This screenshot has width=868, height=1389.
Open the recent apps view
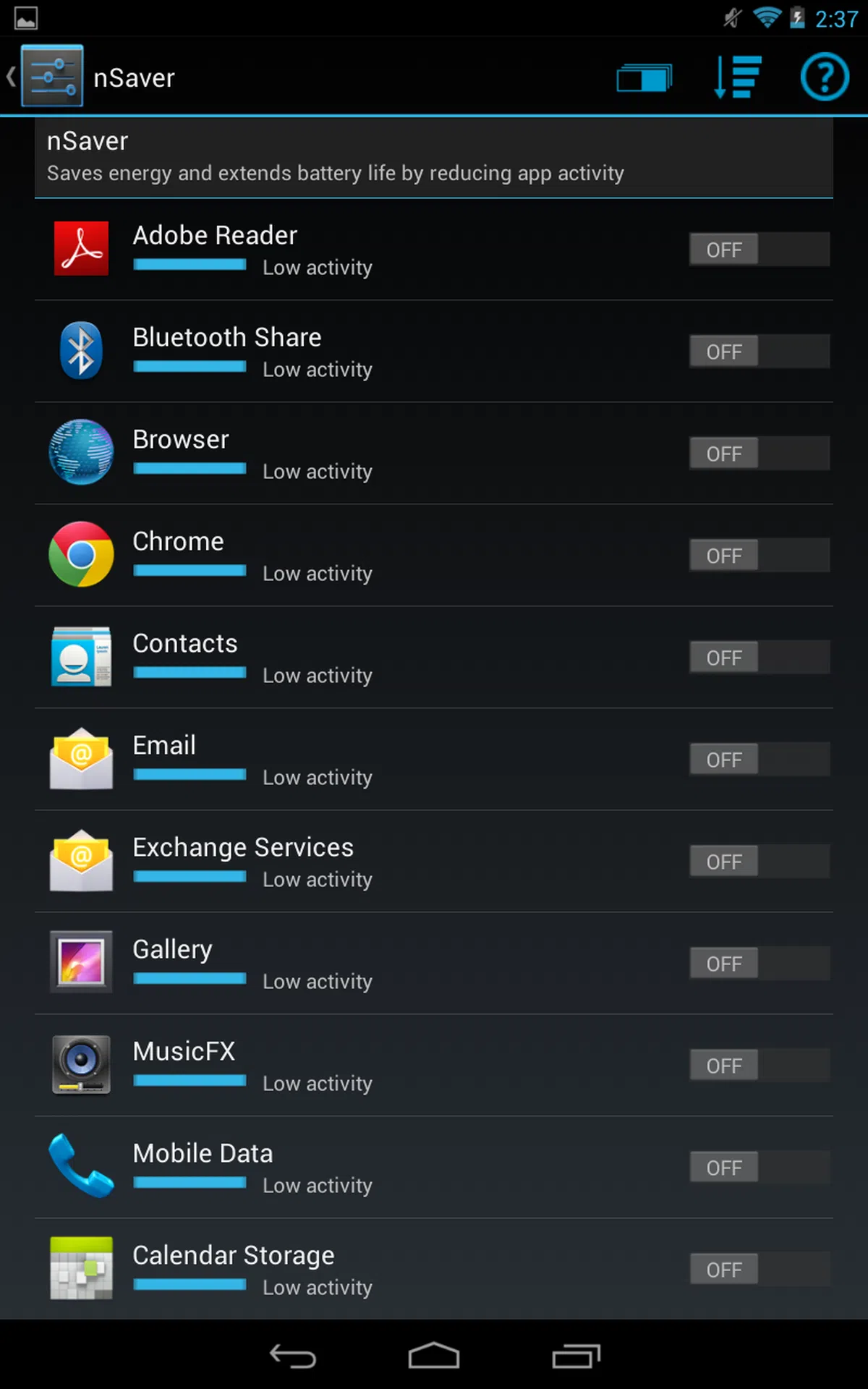(576, 1356)
